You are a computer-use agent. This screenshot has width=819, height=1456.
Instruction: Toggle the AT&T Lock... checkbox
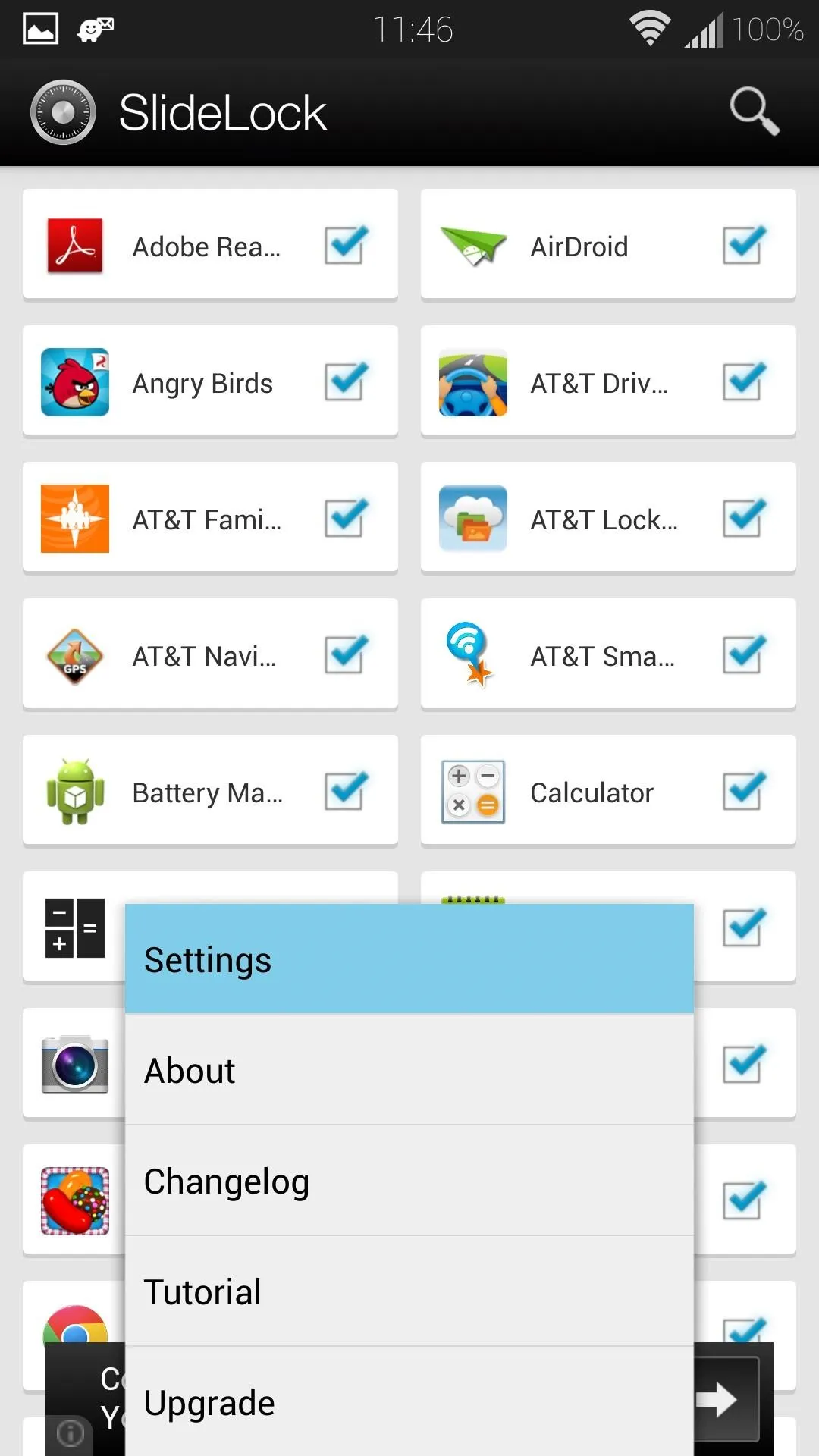(x=745, y=517)
